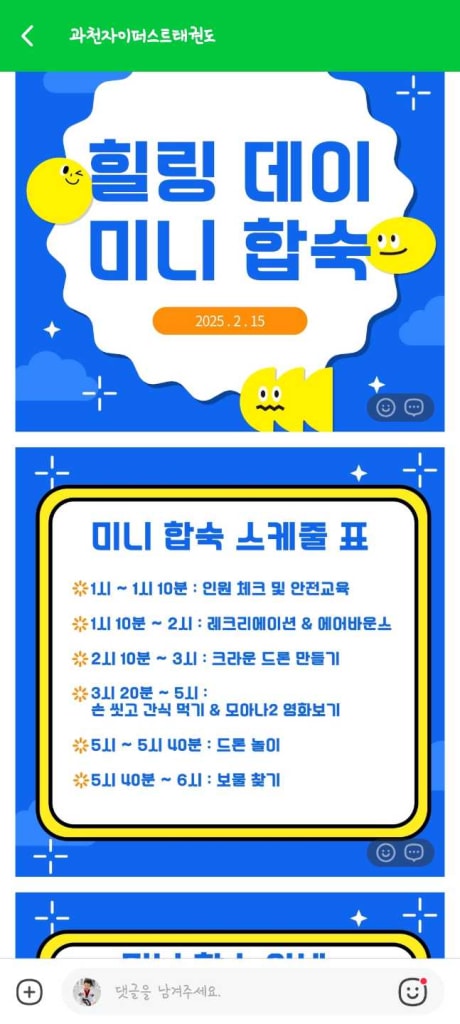The width and height of the screenshot is (460, 1024).
Task: Open the 힐링 데이 미니 합숙 poster image
Action: click(x=230, y=251)
